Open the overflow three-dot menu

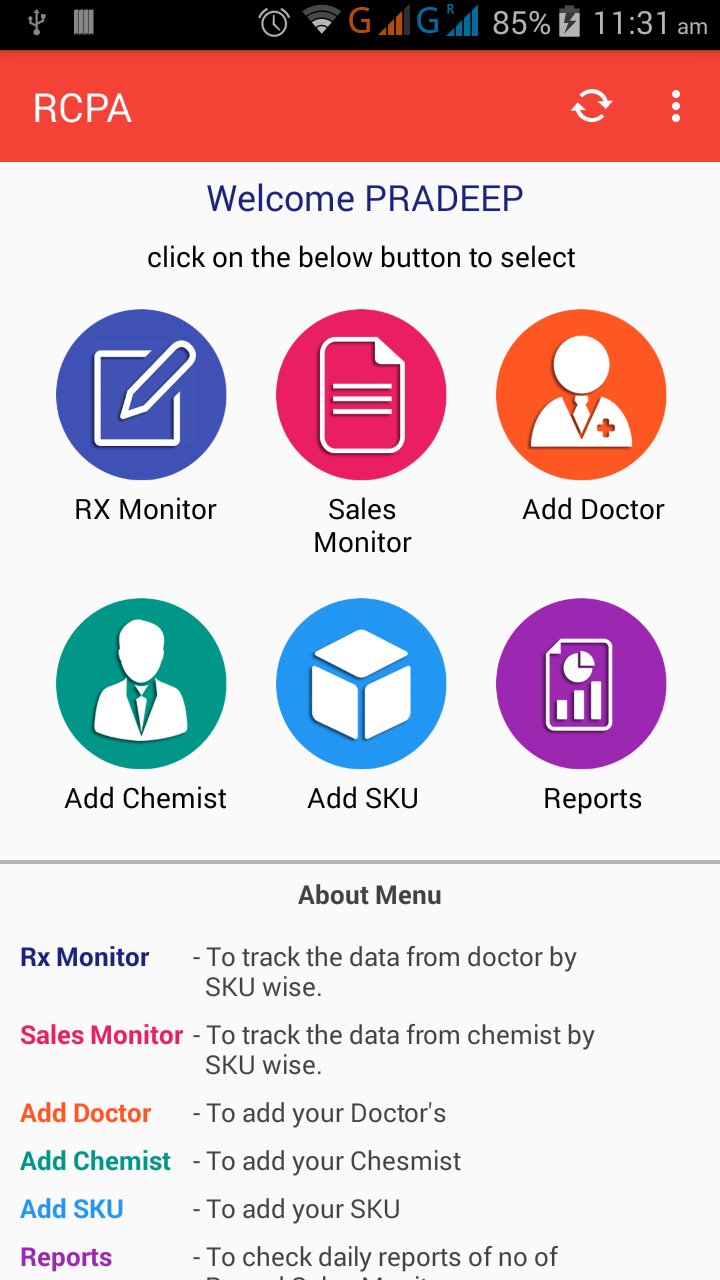point(675,105)
